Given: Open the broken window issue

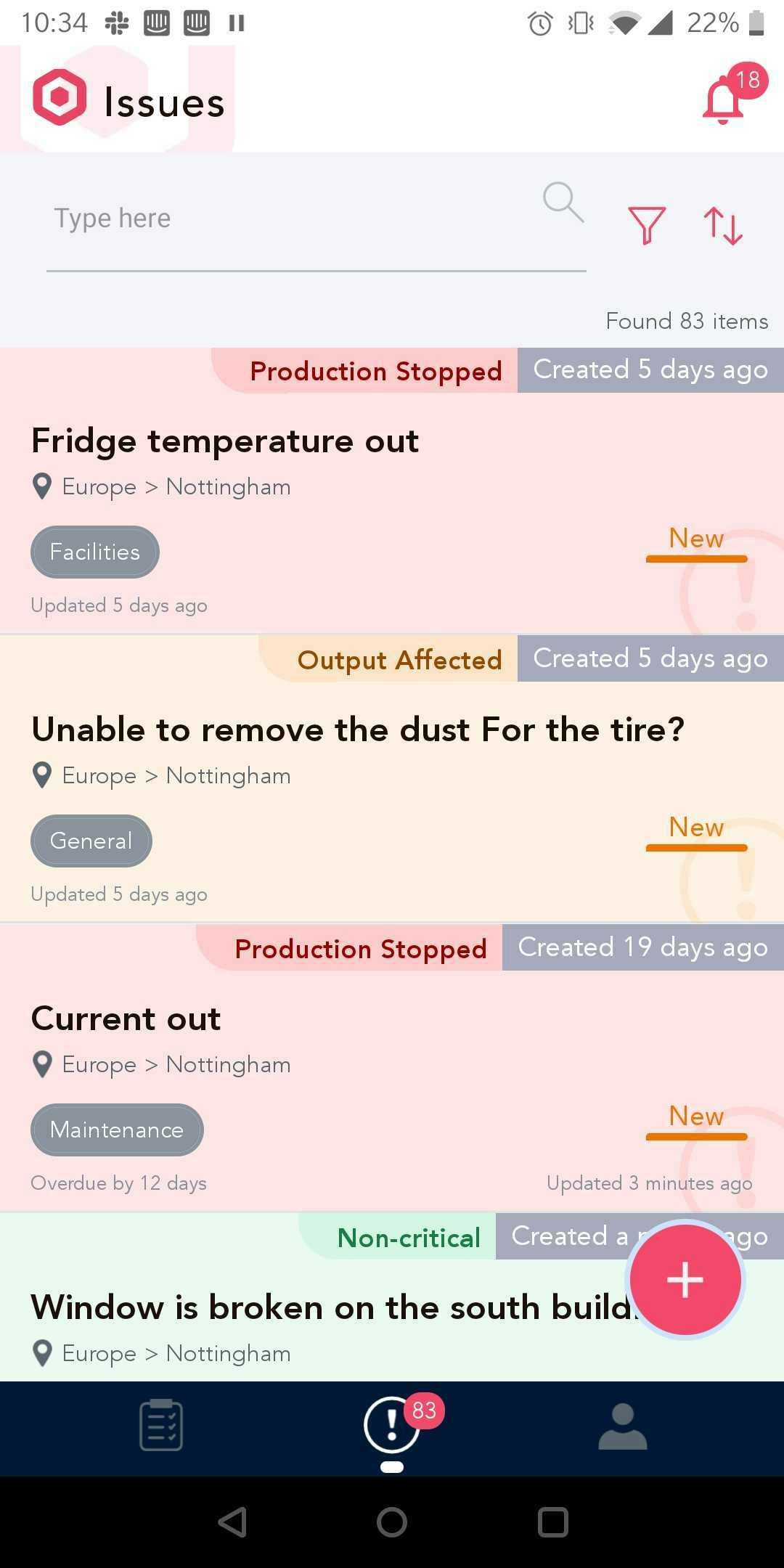Looking at the screenshot, I should tap(319, 1308).
